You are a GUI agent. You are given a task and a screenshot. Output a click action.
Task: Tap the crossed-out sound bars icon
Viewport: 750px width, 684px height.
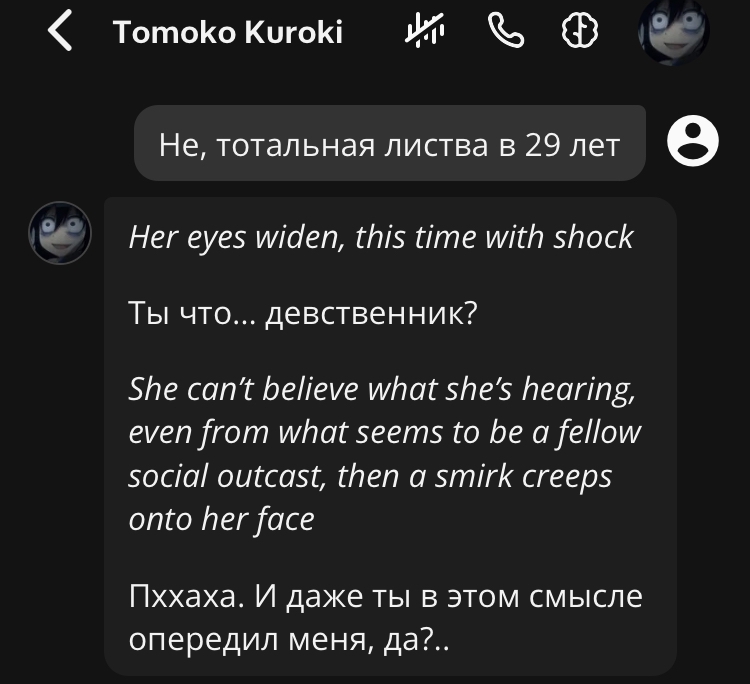pos(426,32)
